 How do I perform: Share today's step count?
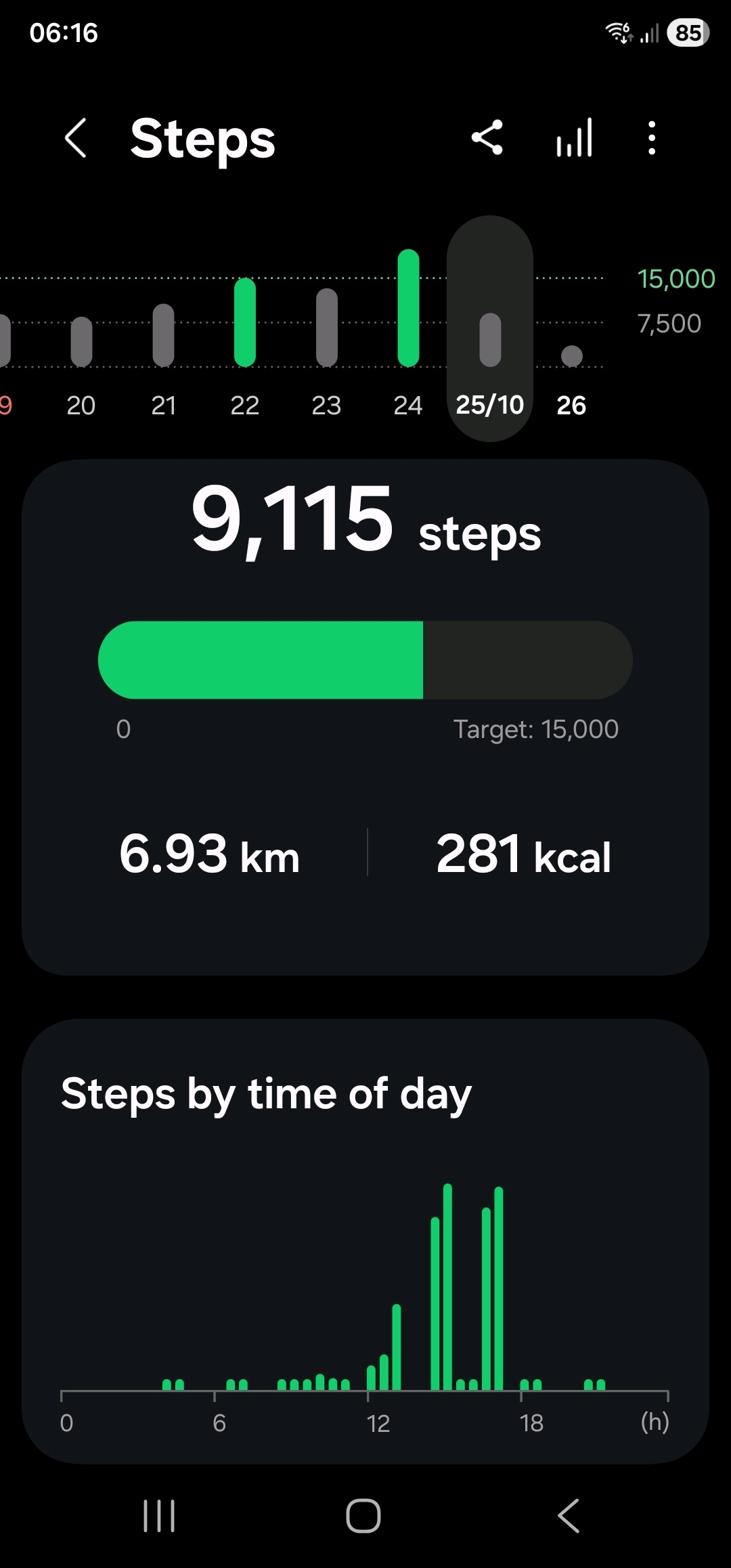[487, 138]
